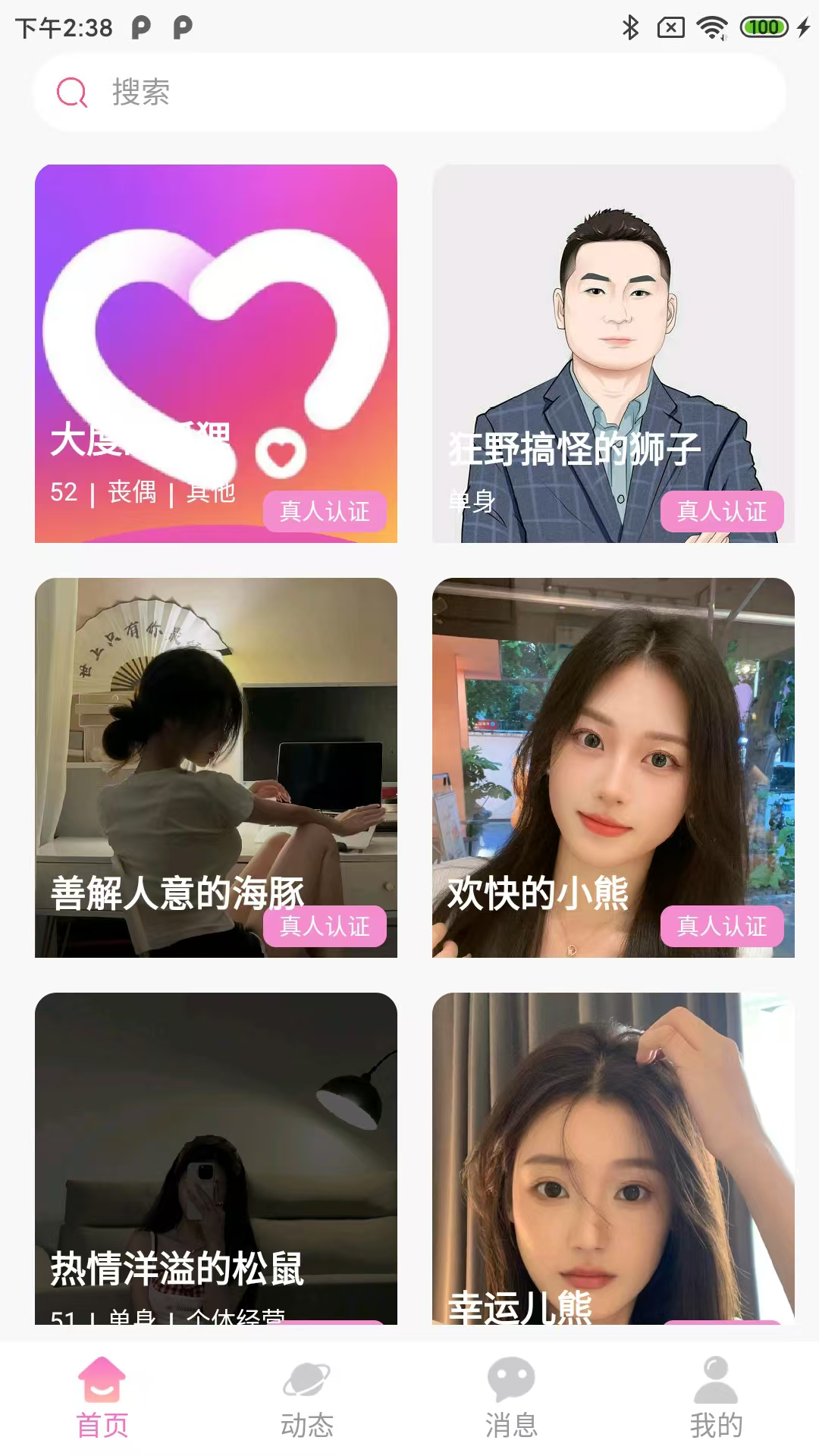
Task: Open 欢快的小熊 profile card
Action: [x=613, y=767]
